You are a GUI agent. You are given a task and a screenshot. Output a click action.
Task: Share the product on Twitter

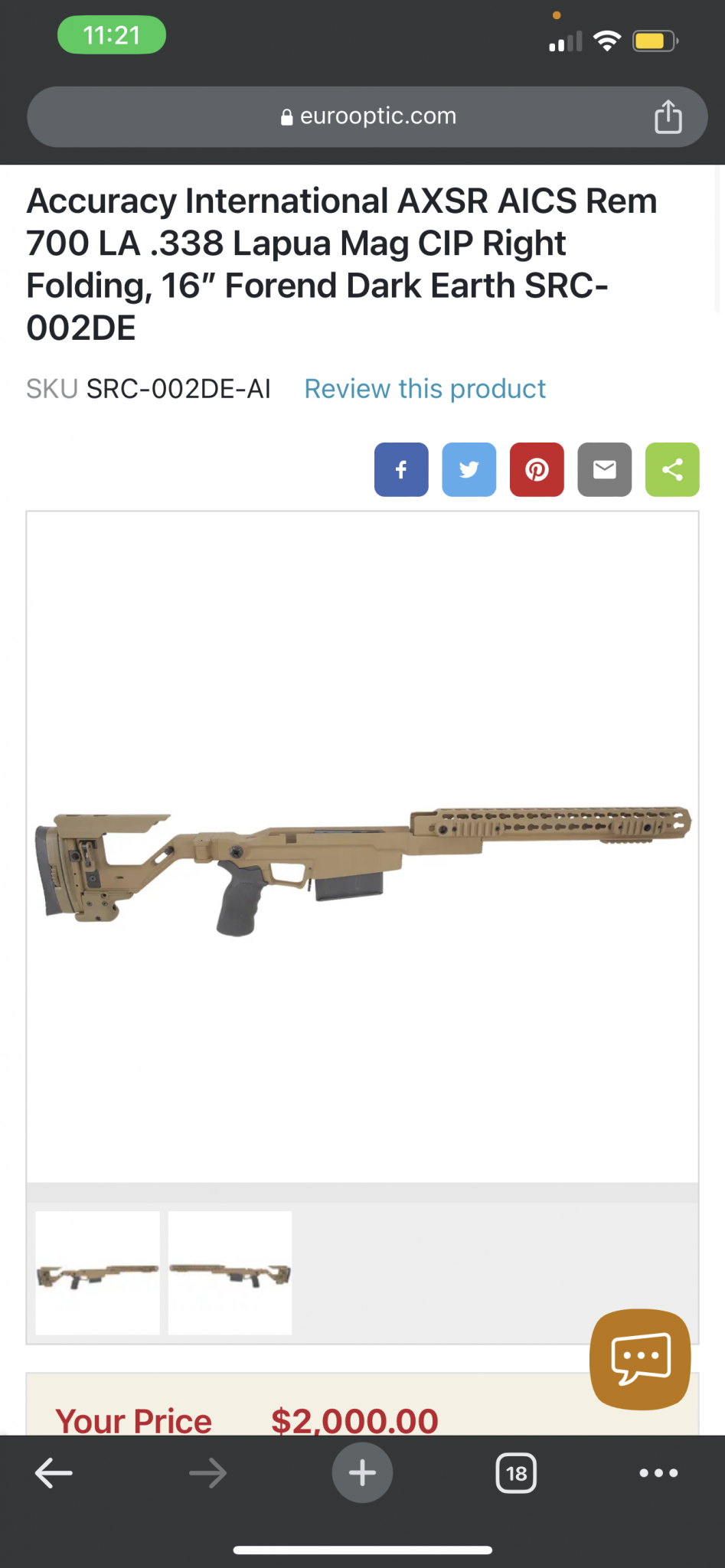(469, 469)
